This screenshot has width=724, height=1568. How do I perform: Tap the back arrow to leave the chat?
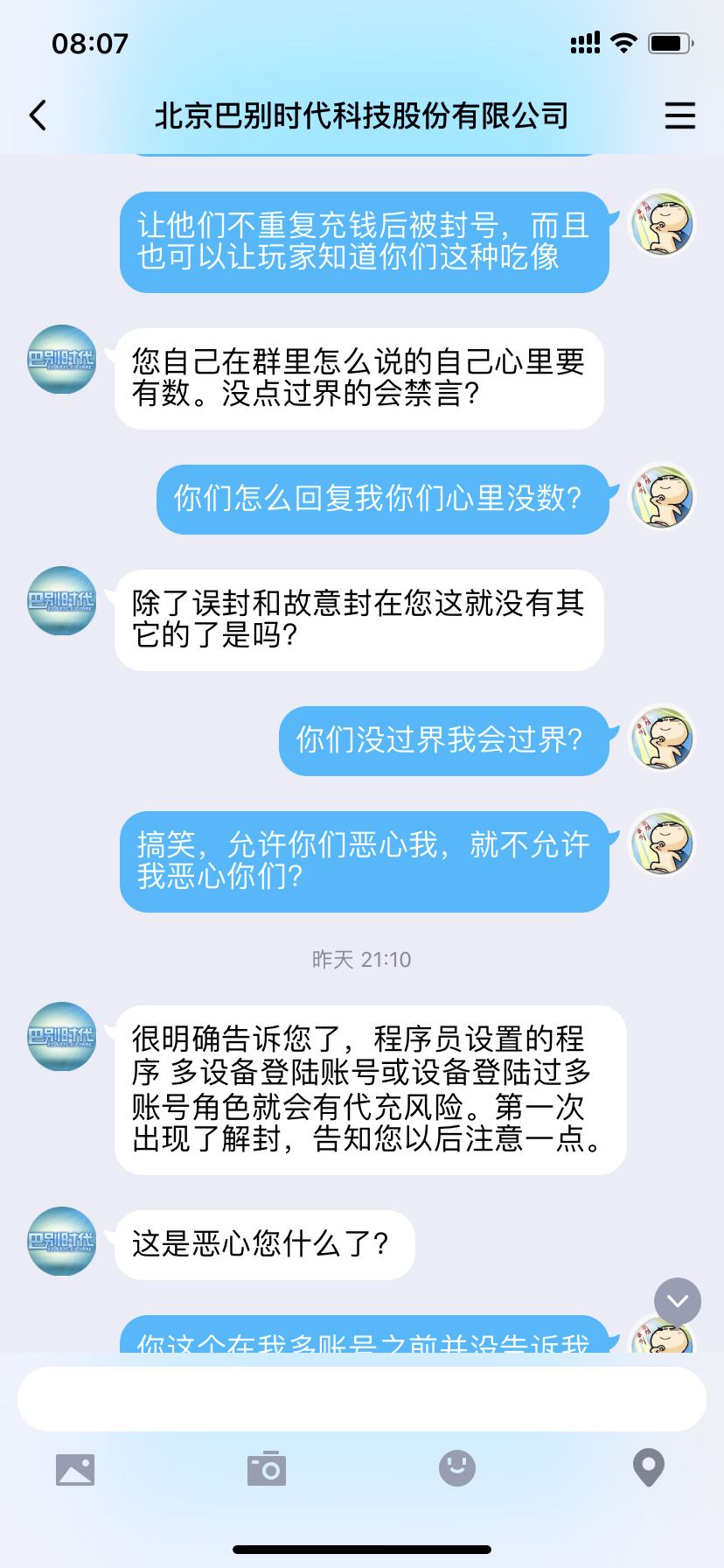point(37,115)
